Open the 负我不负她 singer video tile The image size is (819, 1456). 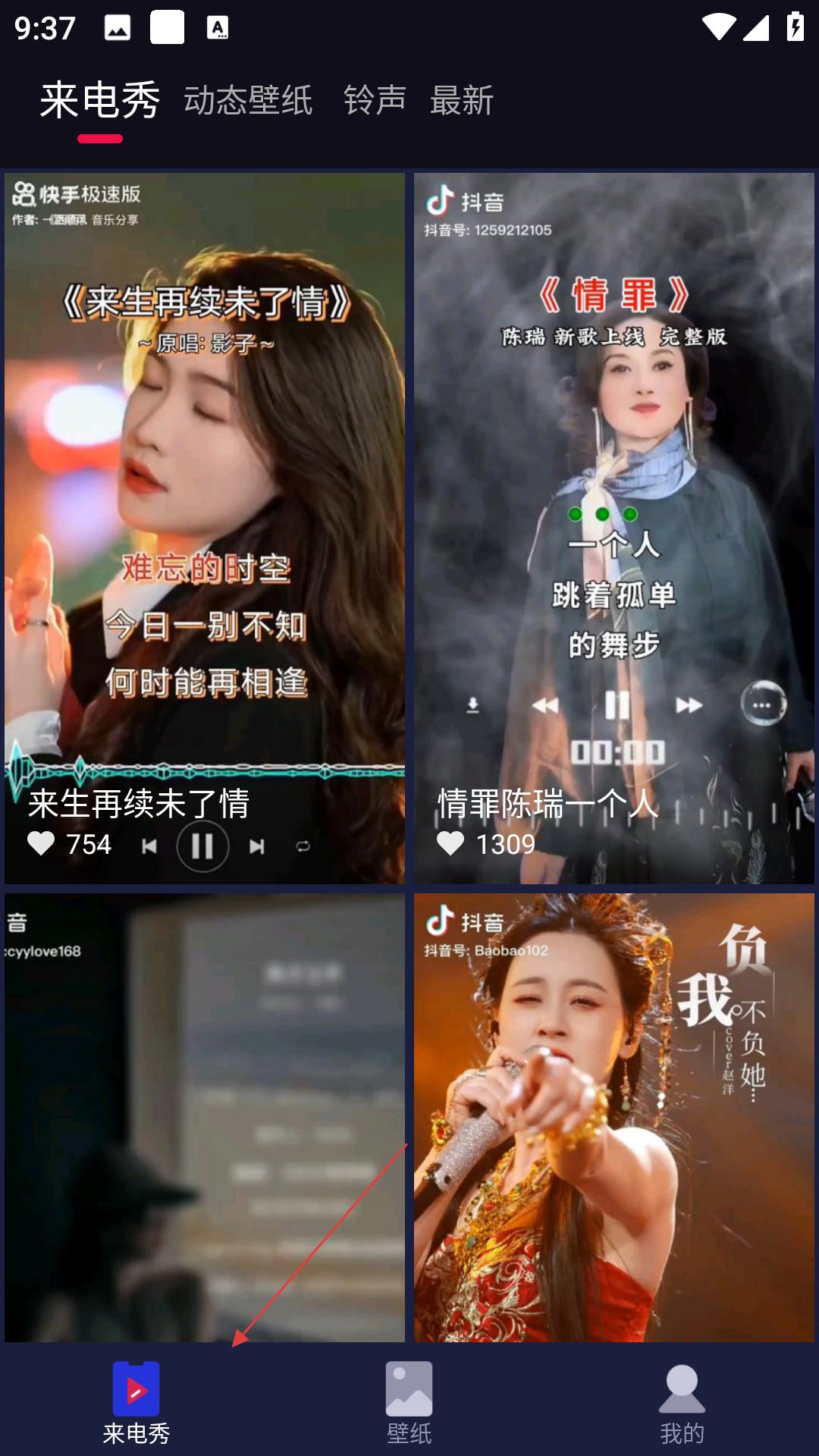614,1117
